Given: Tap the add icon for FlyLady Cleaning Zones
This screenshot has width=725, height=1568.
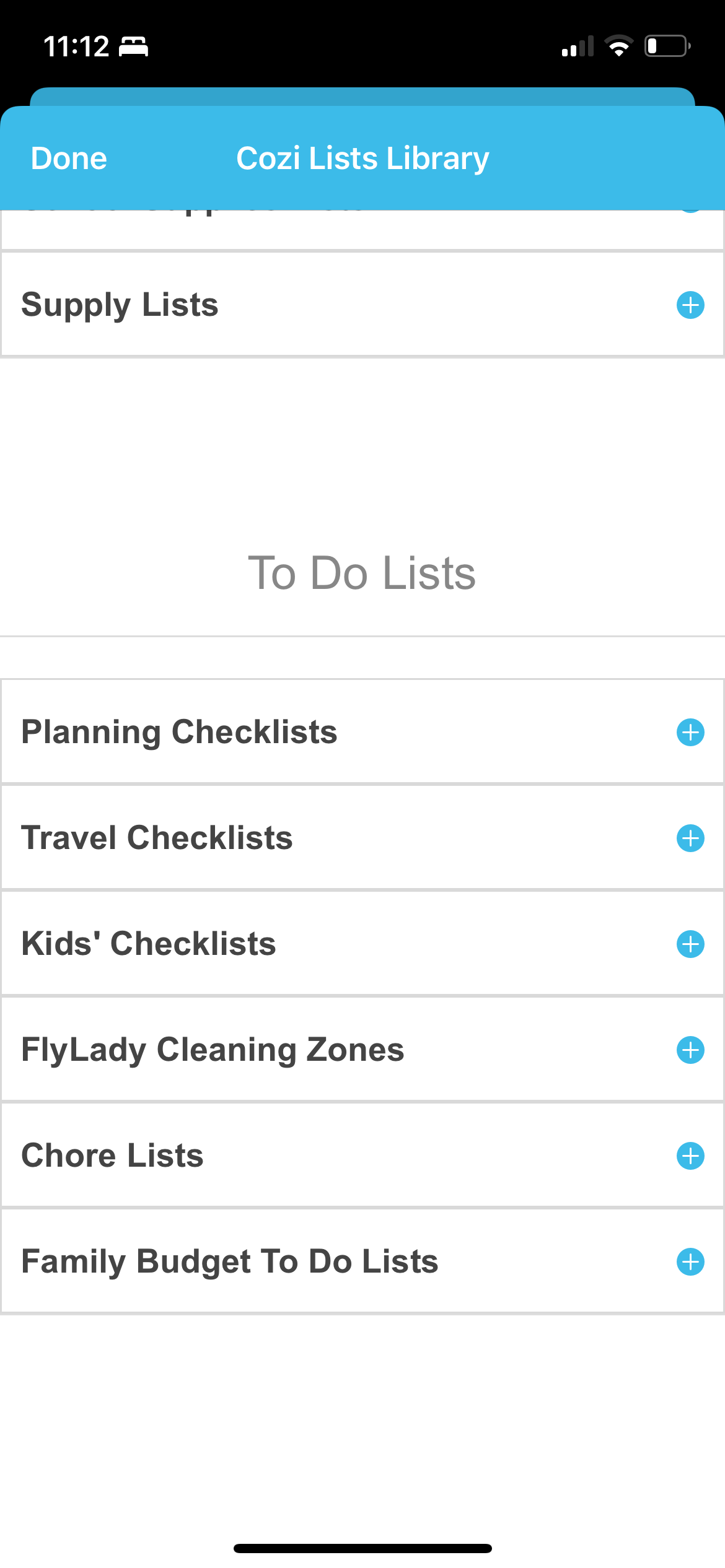Looking at the screenshot, I should click(690, 1050).
